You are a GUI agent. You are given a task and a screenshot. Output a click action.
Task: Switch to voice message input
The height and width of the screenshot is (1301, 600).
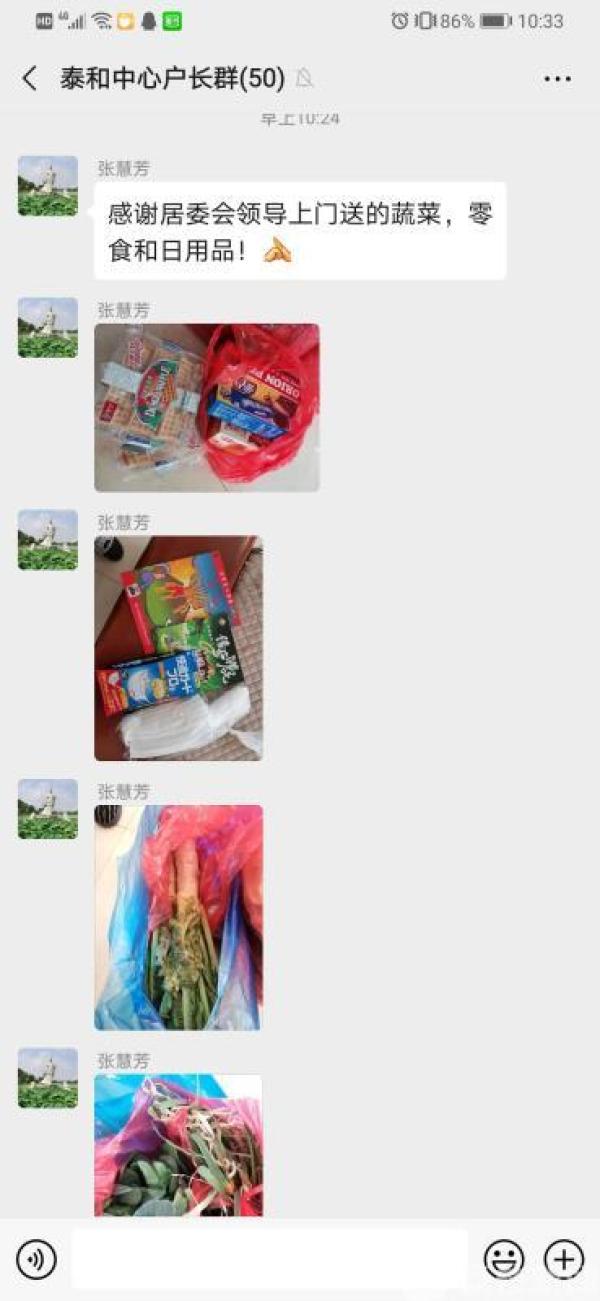pos(37,1258)
